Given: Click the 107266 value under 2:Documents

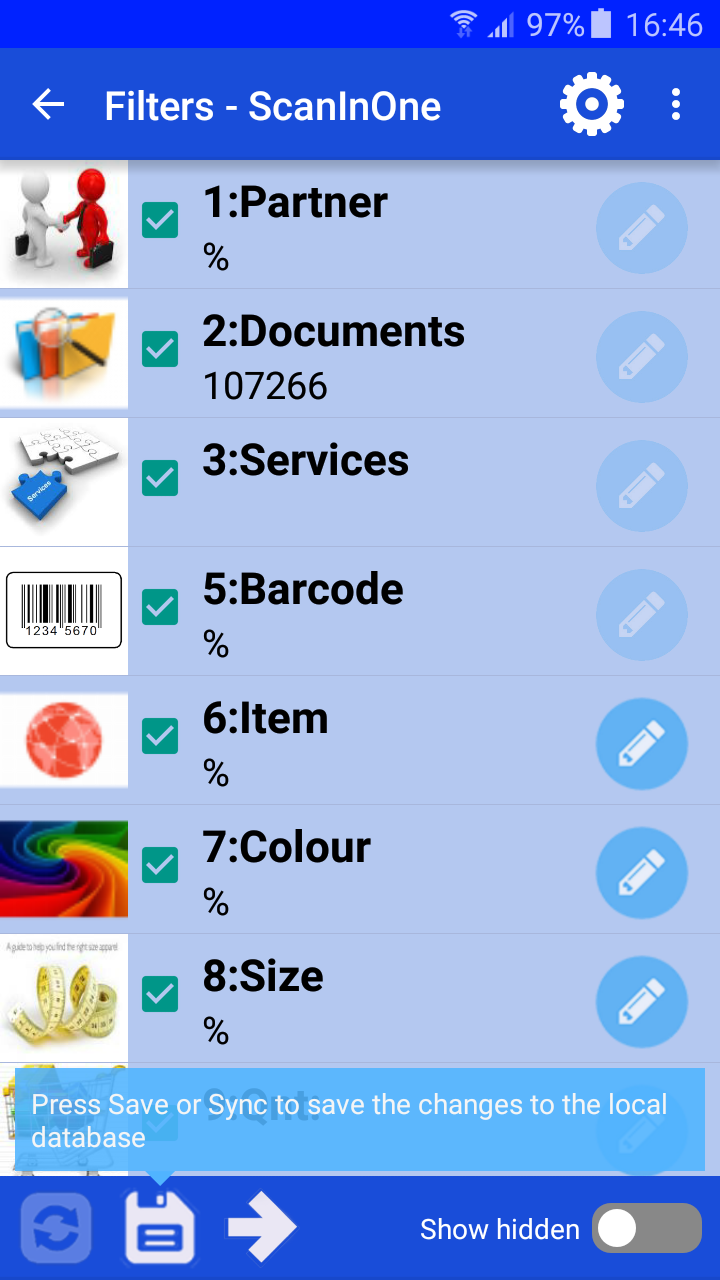Looking at the screenshot, I should click(x=265, y=385).
